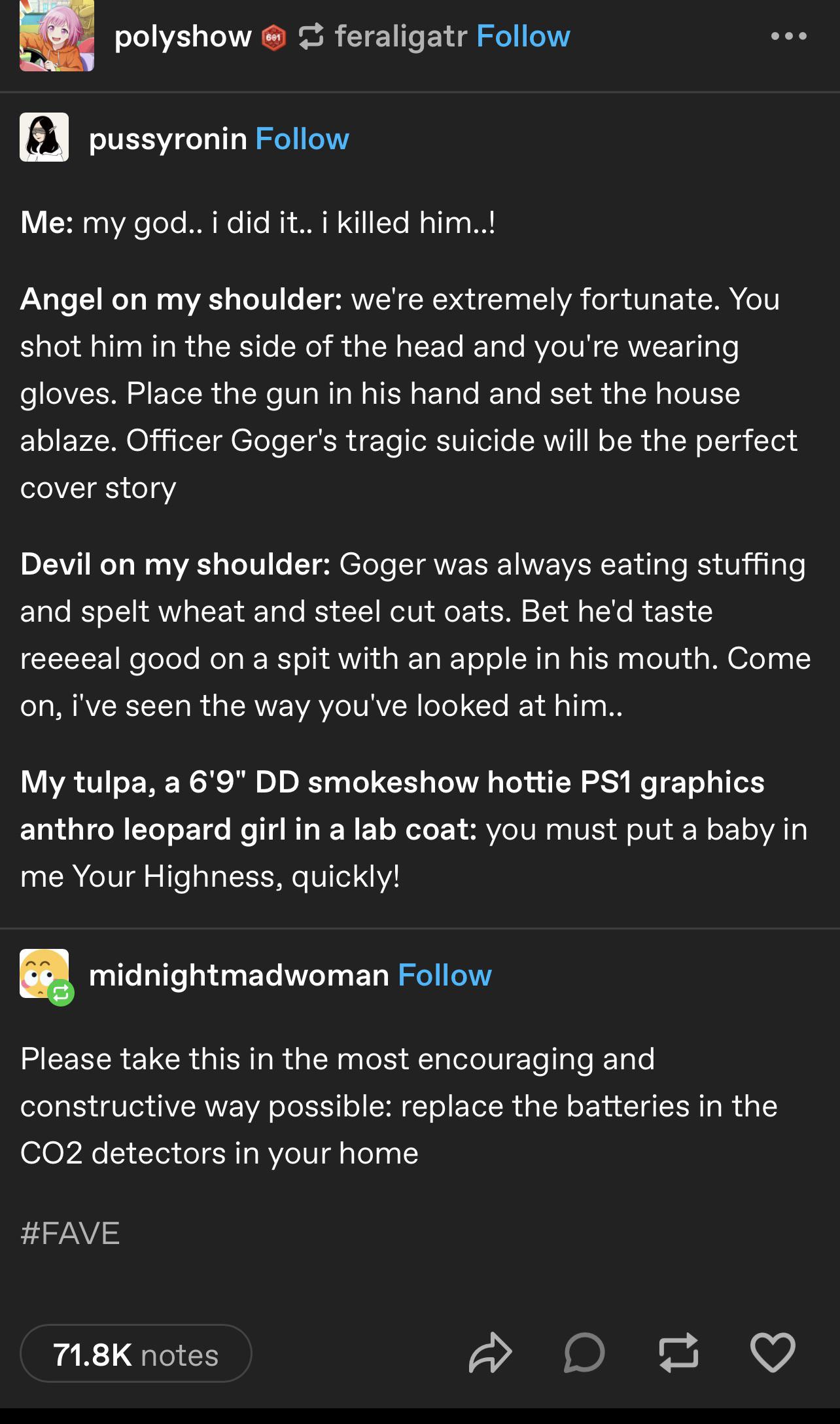The image size is (840, 1424).
Task: Follow pussyronin
Action: pyautogui.click(x=302, y=138)
